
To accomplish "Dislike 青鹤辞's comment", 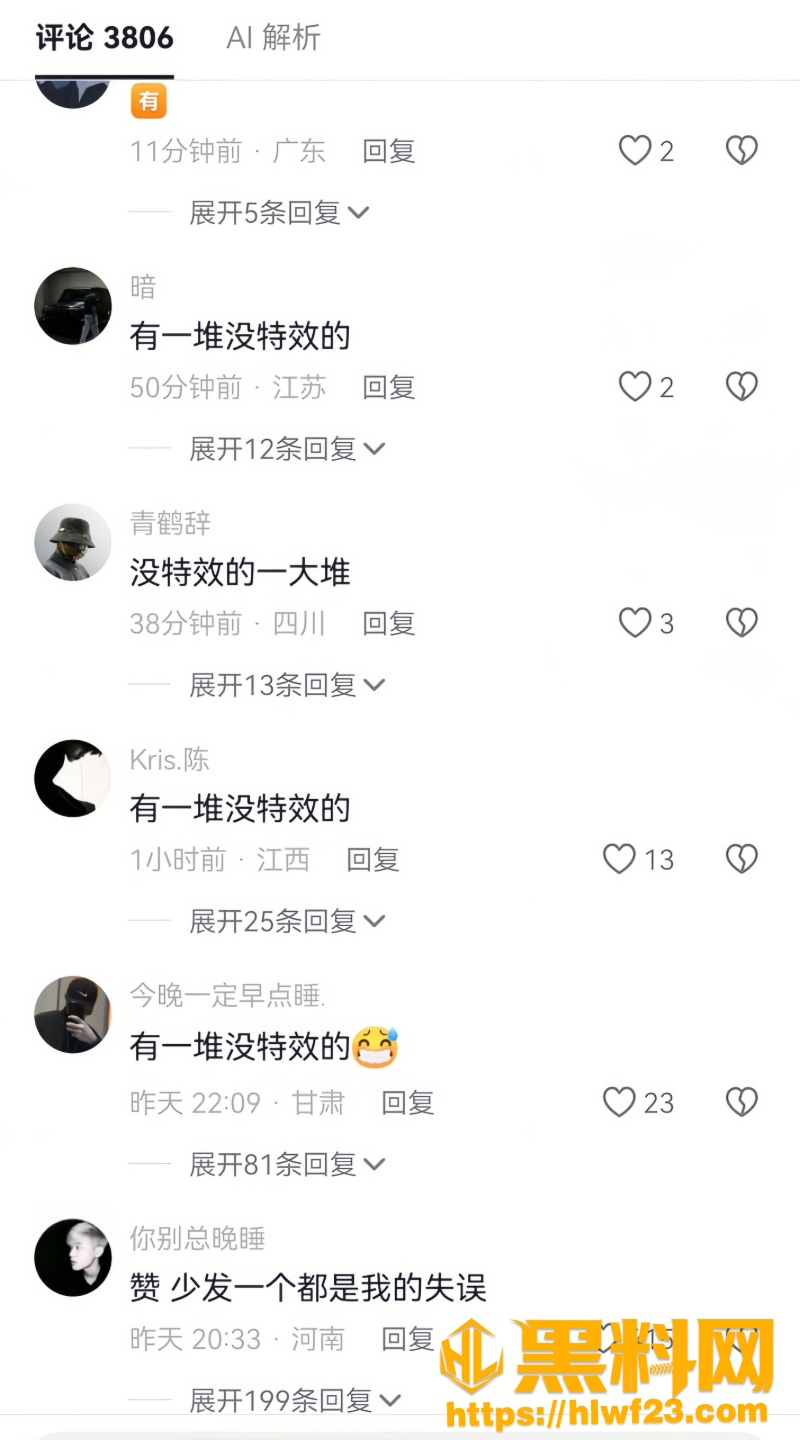I will pos(741,623).
